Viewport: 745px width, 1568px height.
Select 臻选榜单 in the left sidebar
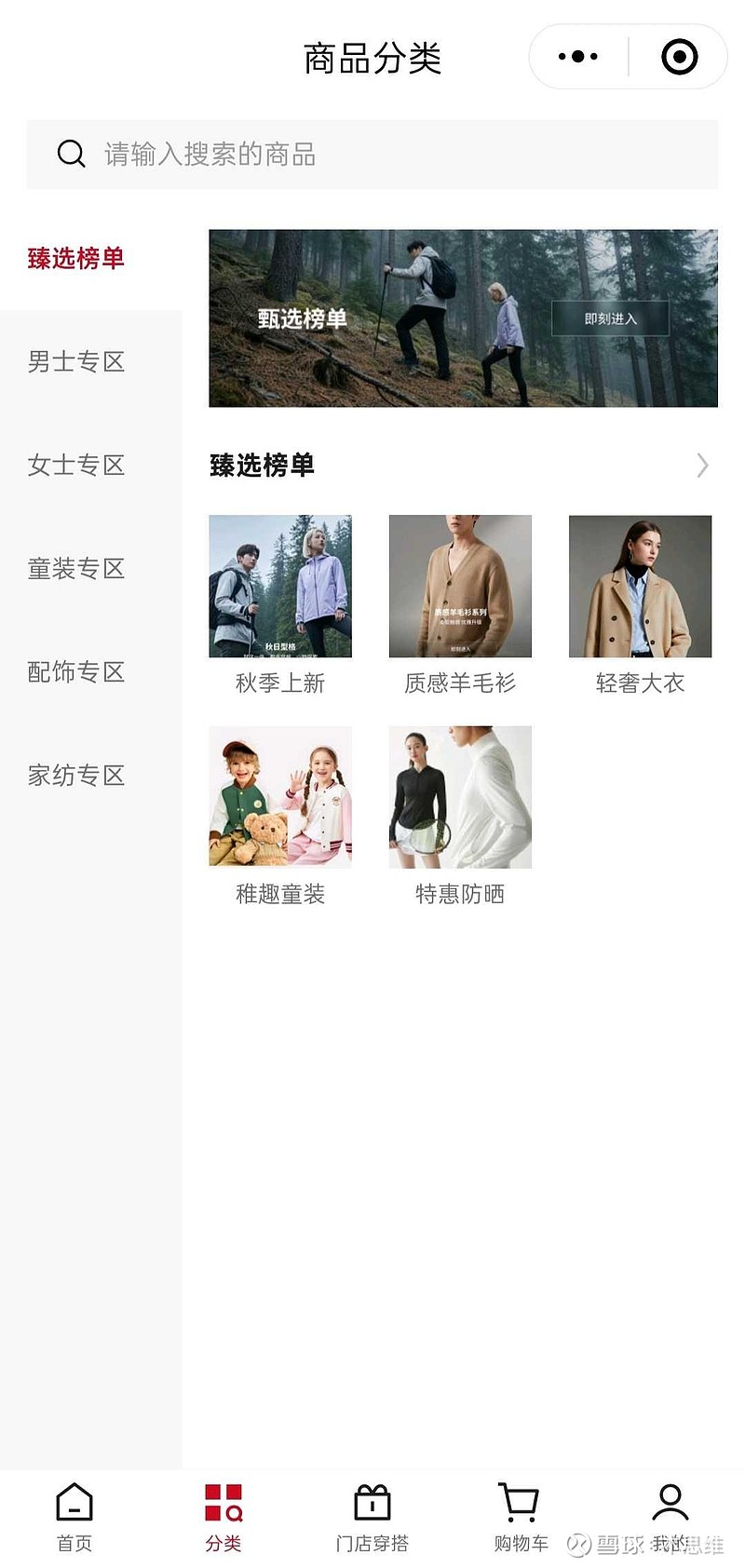(x=76, y=258)
